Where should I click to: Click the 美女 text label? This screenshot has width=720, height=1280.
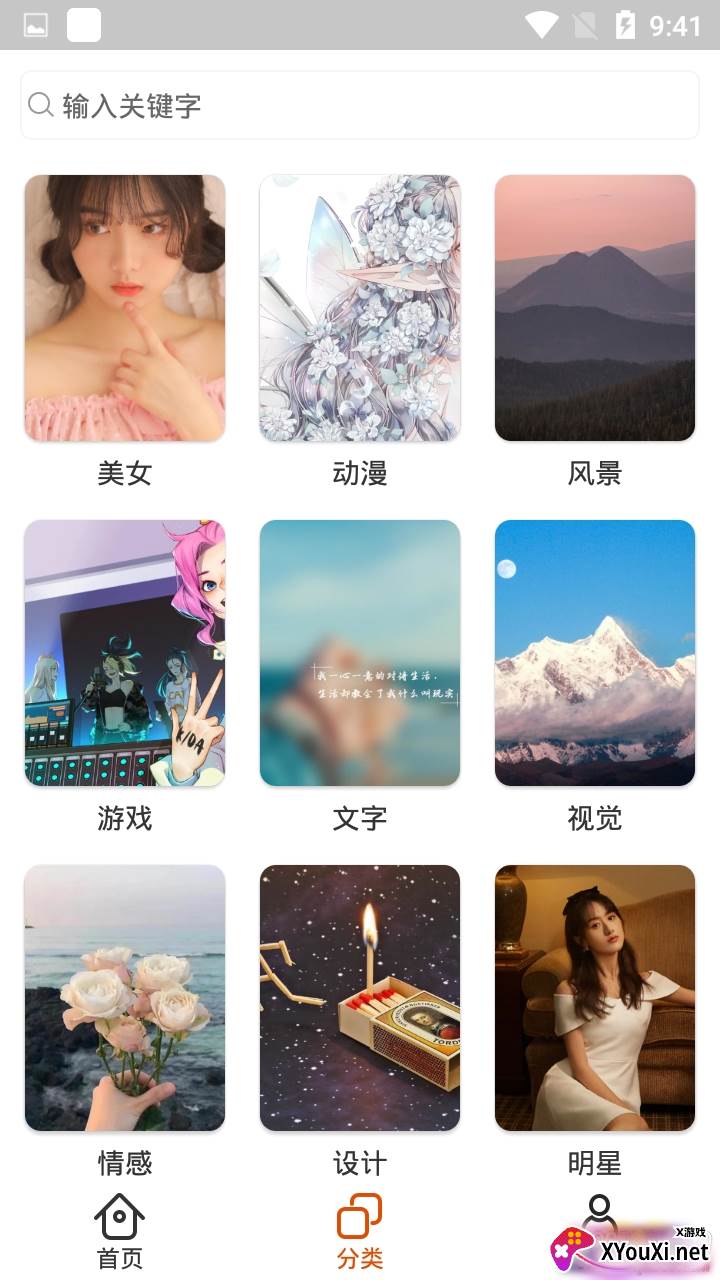point(124,473)
